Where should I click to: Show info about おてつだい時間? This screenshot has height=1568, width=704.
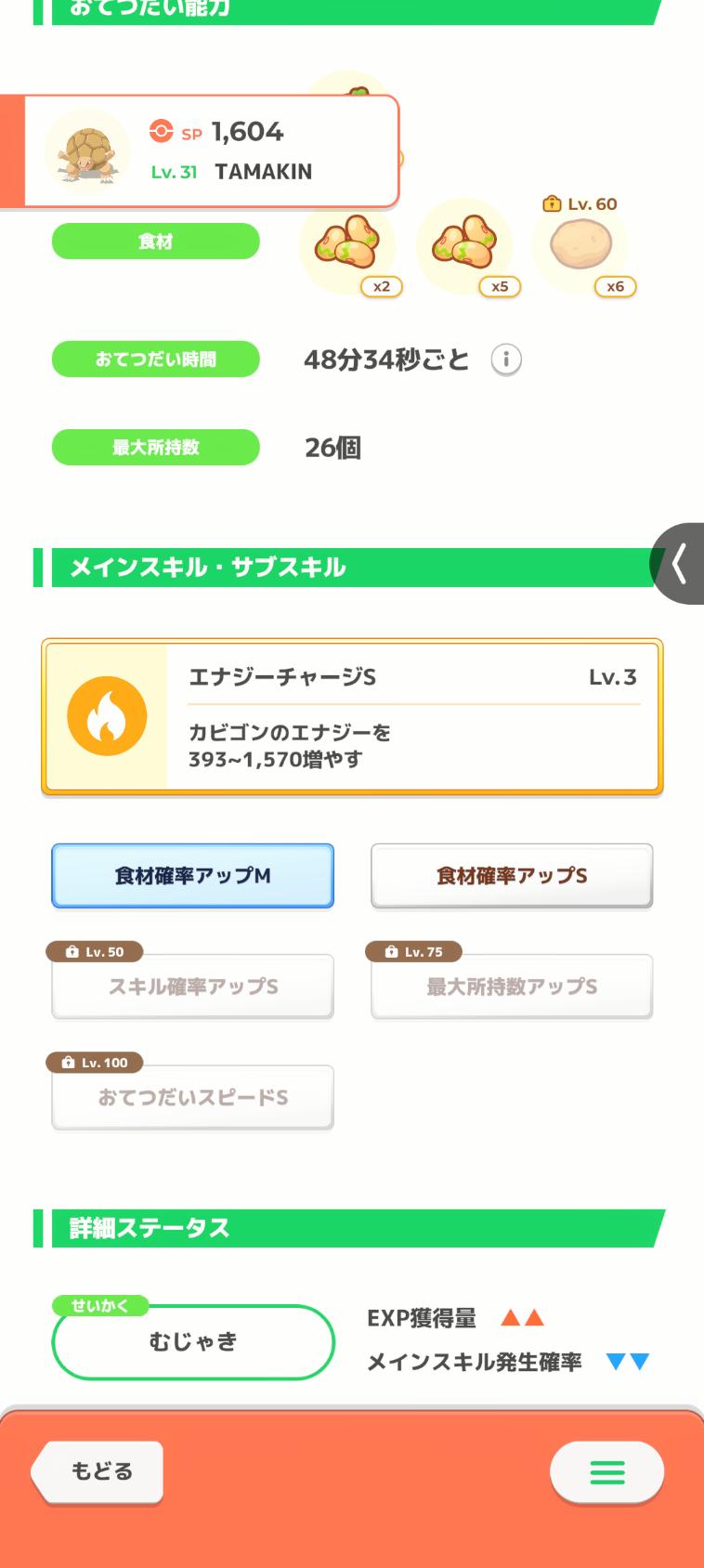coord(506,359)
